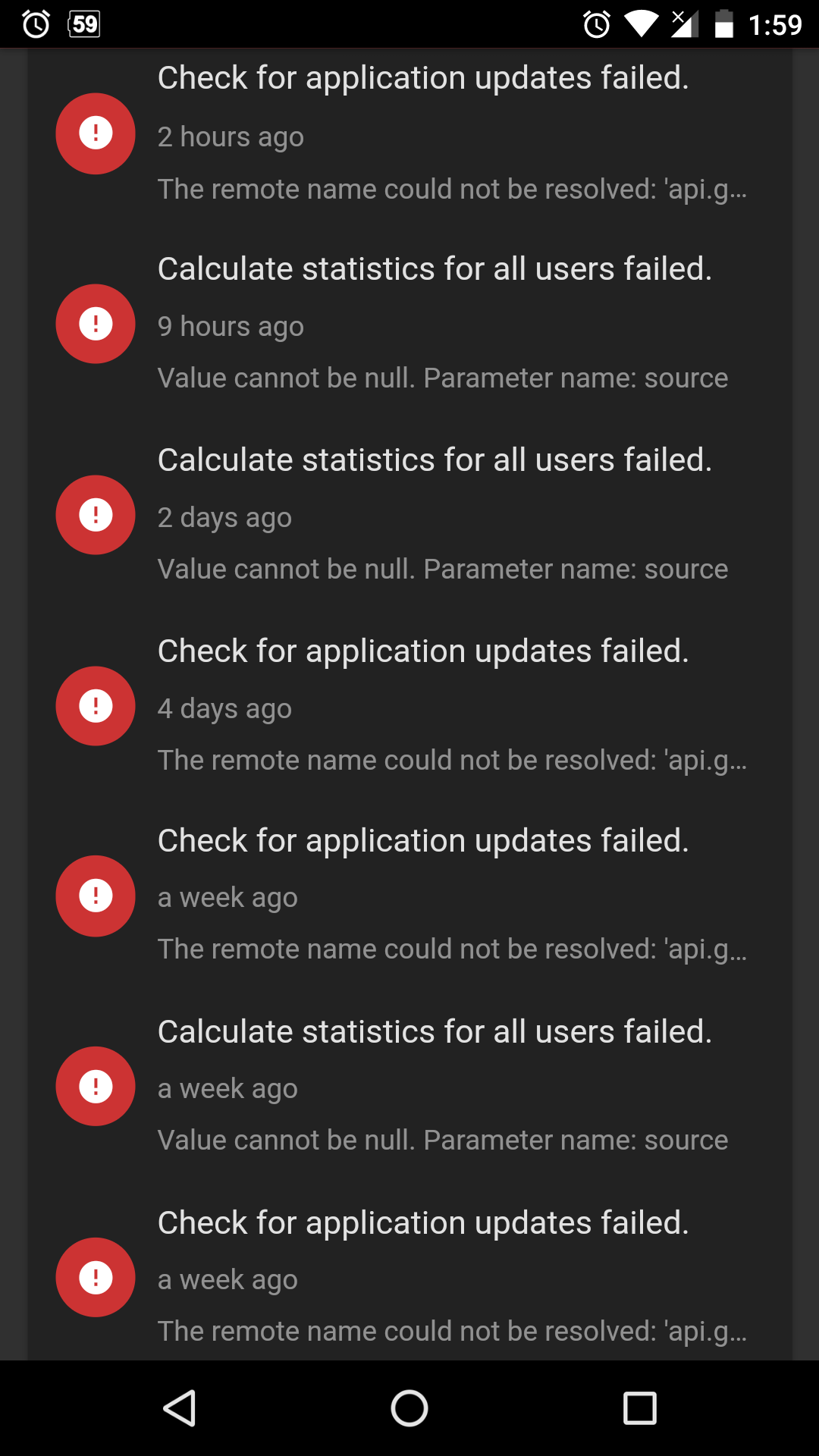Tap the red alert icon next to the 2 days ago entry
The width and height of the screenshot is (819, 1456).
pyautogui.click(x=95, y=515)
